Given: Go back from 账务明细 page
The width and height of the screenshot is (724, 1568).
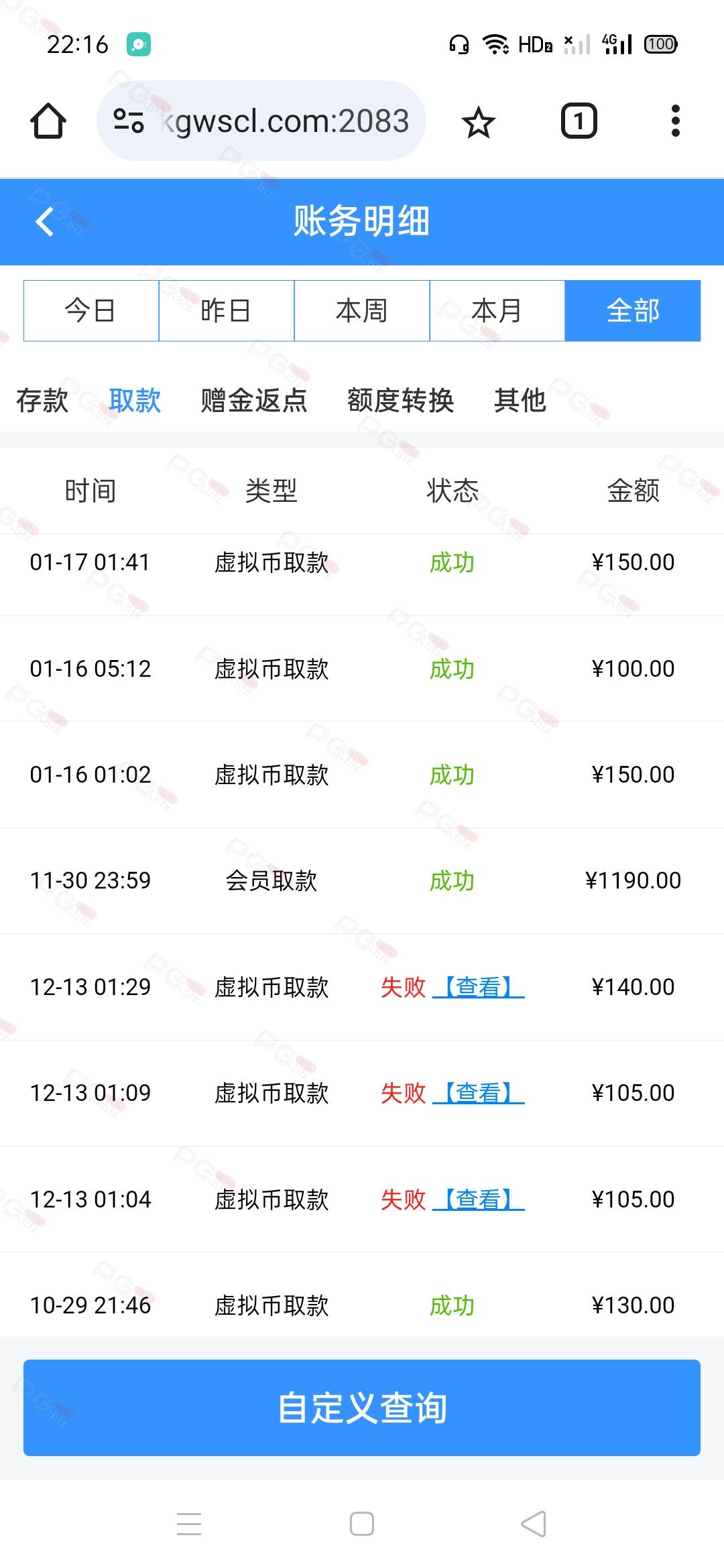Looking at the screenshot, I should 44,222.
